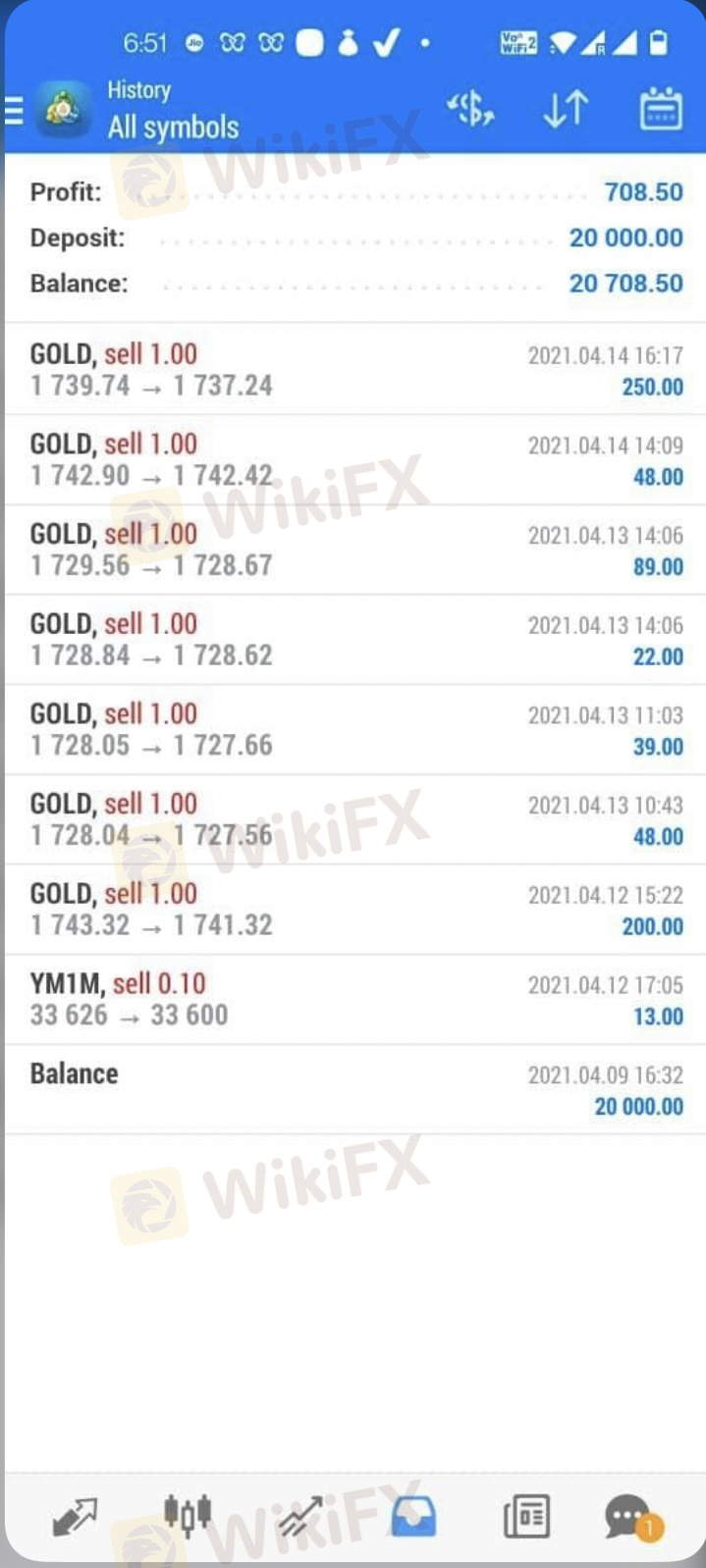Open the GOLD trade with 200.00 profit
The image size is (706, 1568).
click(x=353, y=910)
